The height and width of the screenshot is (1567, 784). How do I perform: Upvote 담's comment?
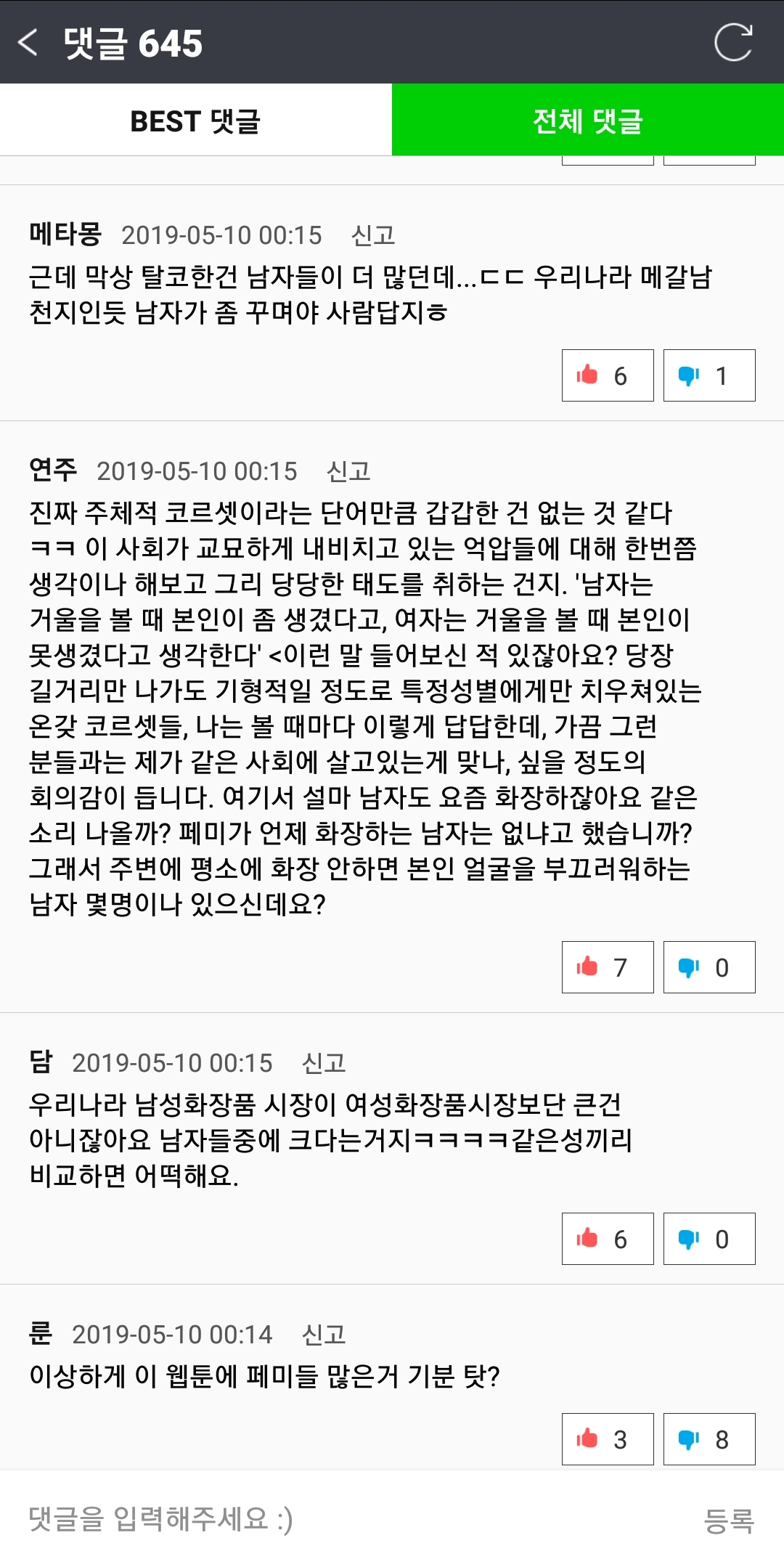(608, 1239)
